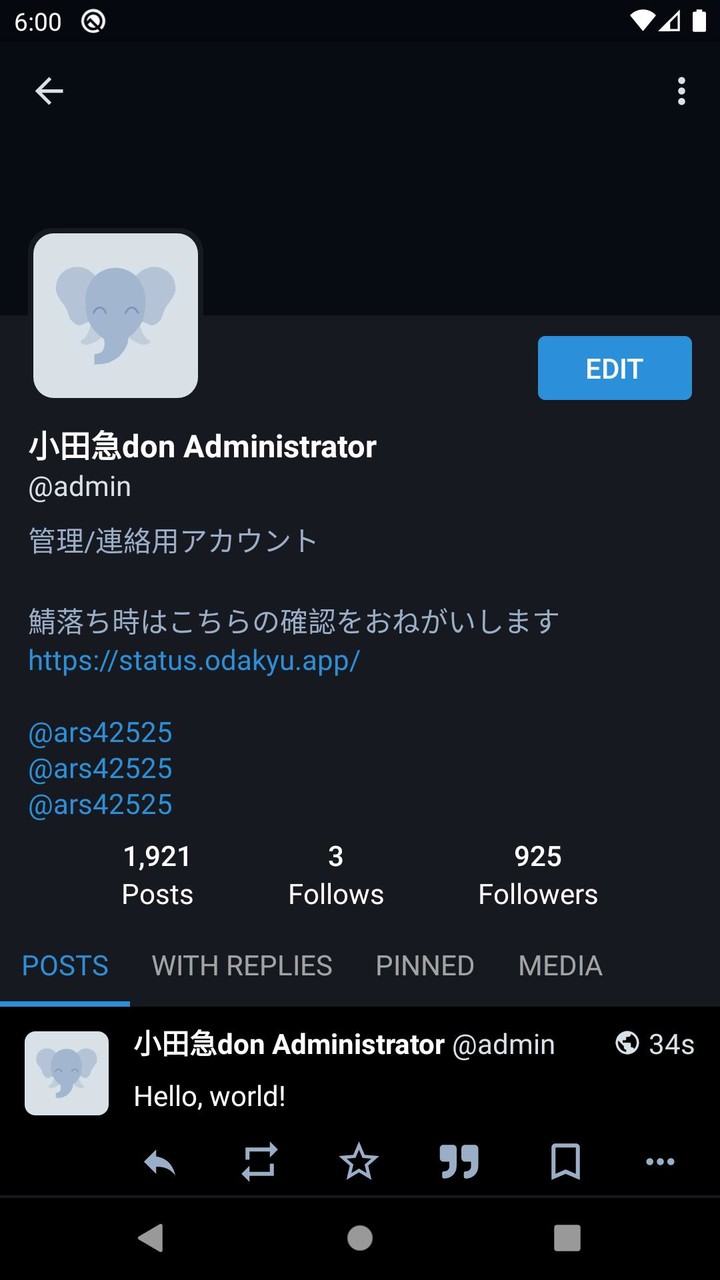Open the MEDIA tab
The width and height of the screenshot is (720, 1280).
point(560,965)
